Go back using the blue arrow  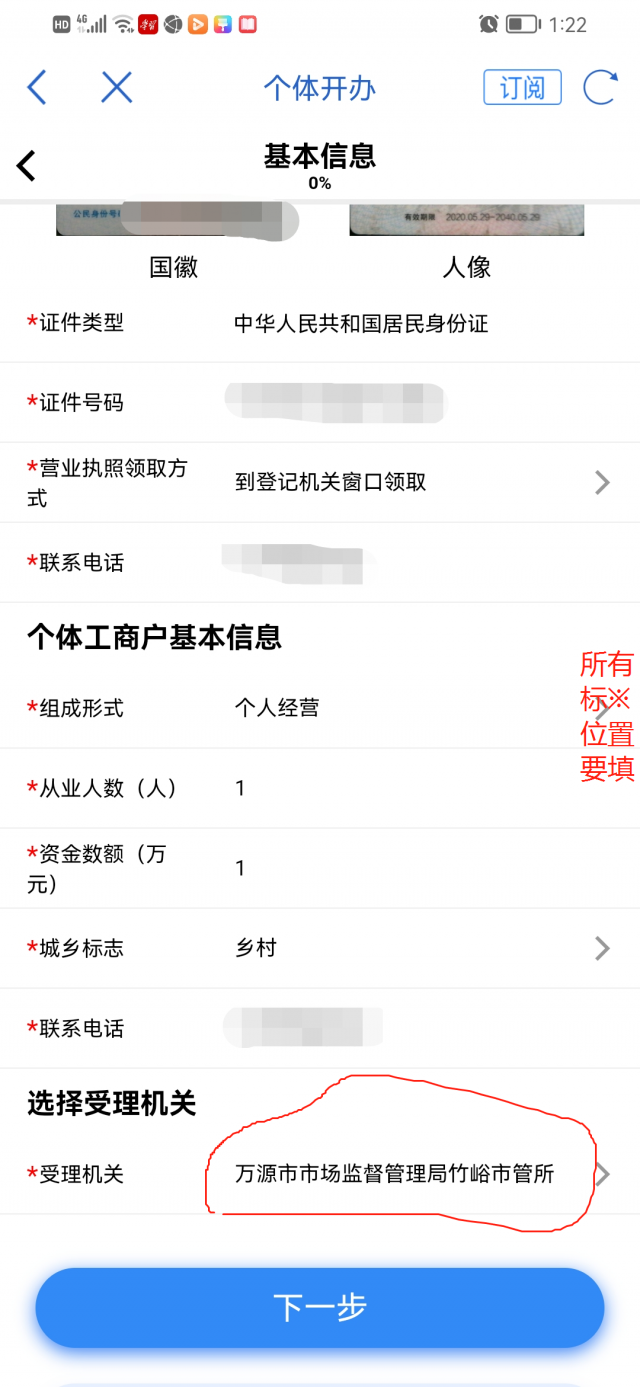pos(37,88)
